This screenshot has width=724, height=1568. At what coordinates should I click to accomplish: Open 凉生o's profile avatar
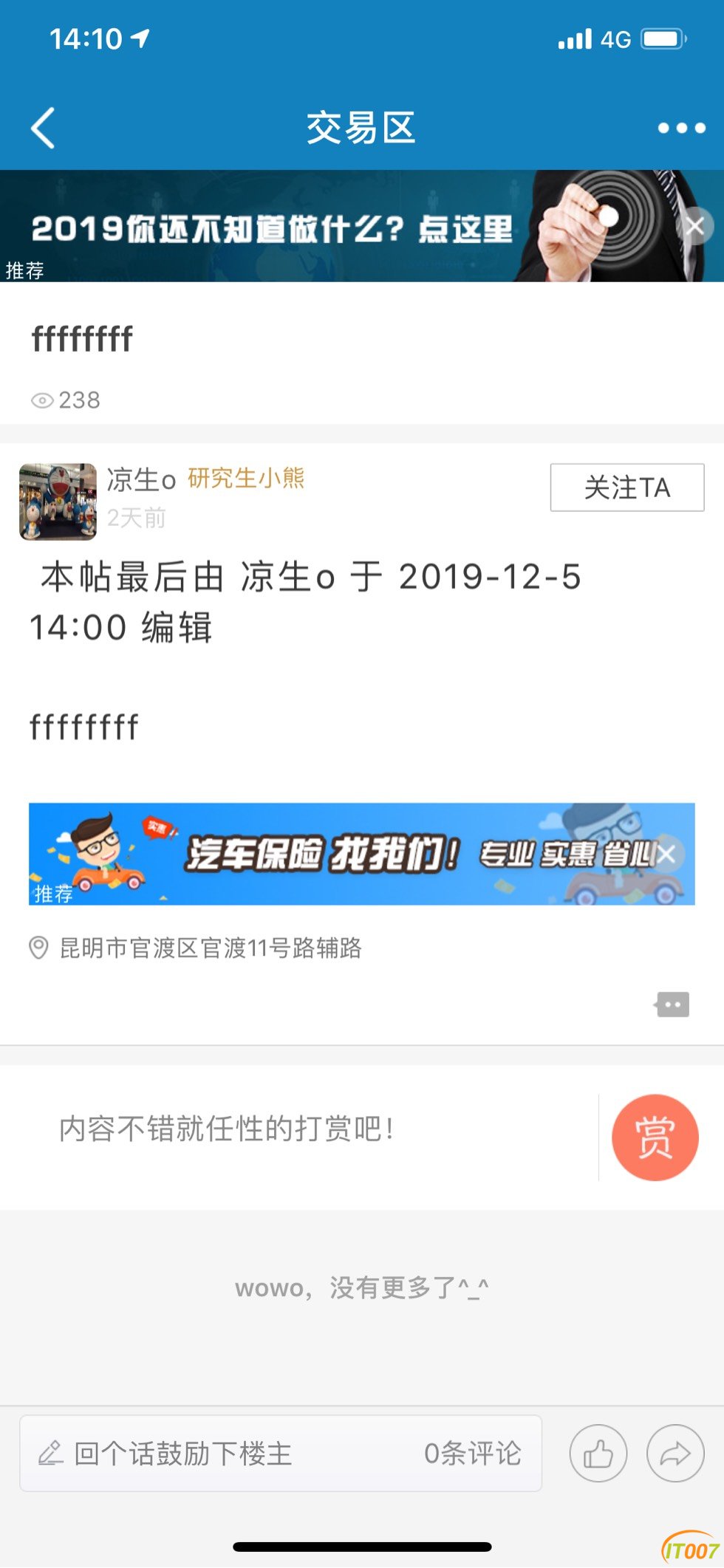pos(58,501)
